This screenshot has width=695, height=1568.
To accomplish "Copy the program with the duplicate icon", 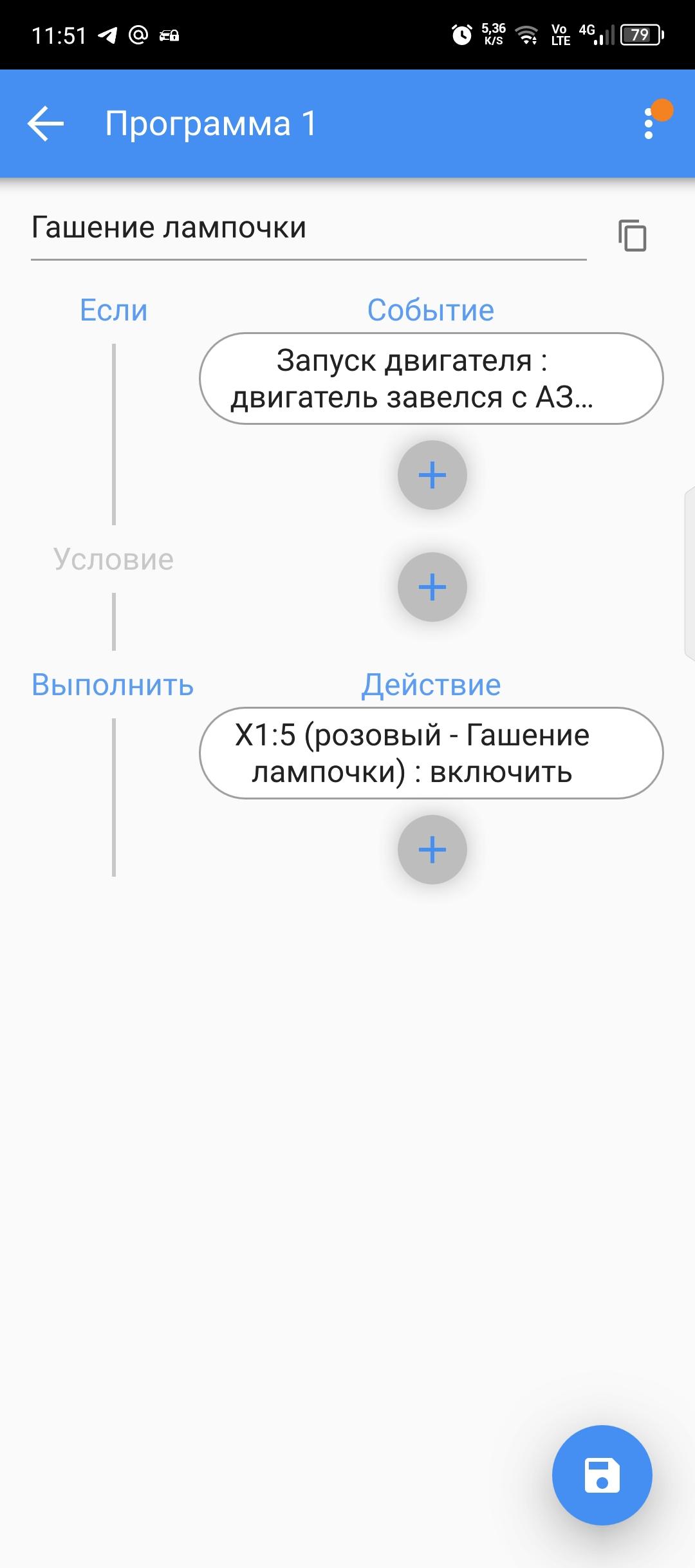I will pyautogui.click(x=632, y=235).
